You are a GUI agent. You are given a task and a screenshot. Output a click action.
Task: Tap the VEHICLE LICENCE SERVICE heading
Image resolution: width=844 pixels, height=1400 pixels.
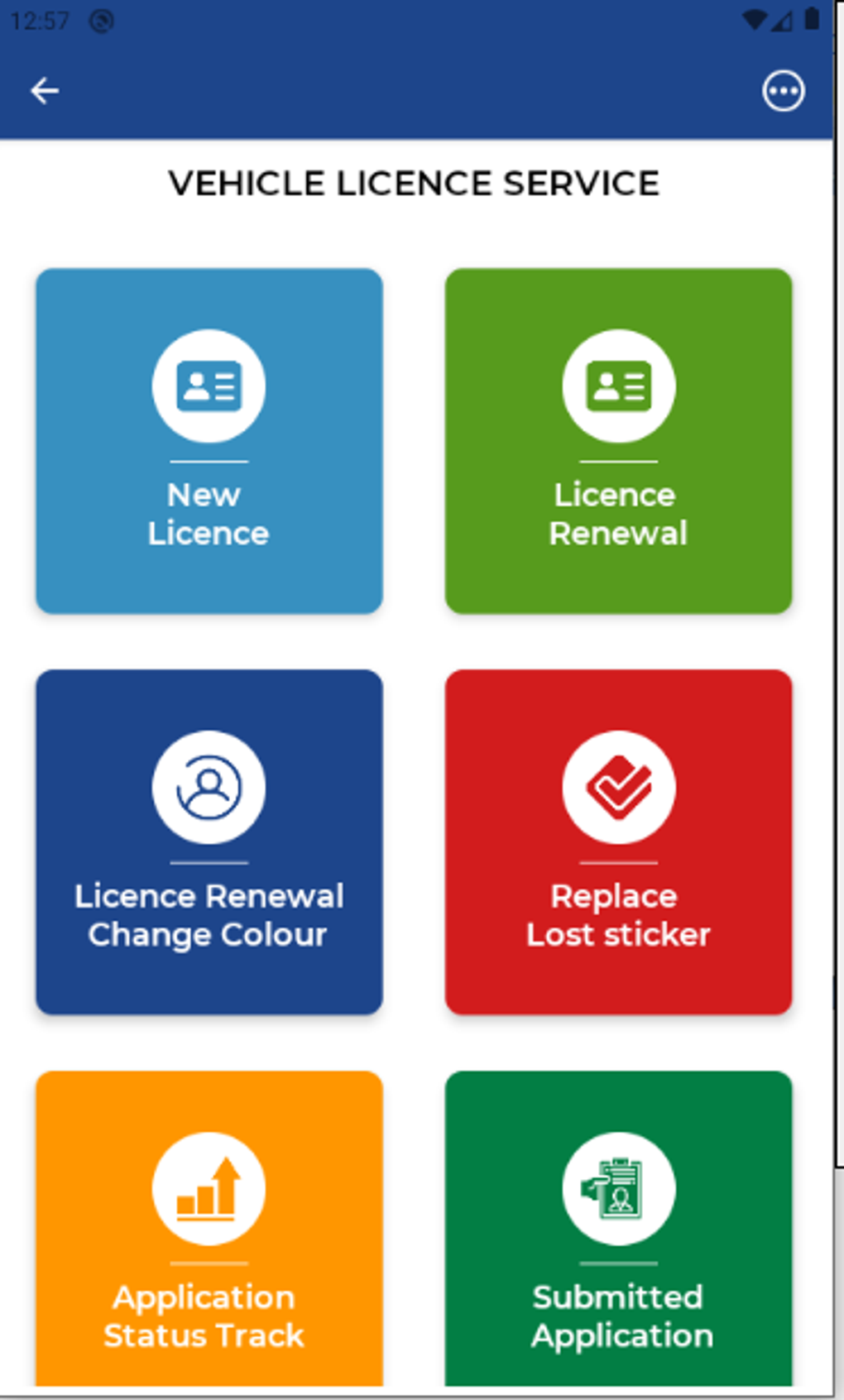(414, 182)
